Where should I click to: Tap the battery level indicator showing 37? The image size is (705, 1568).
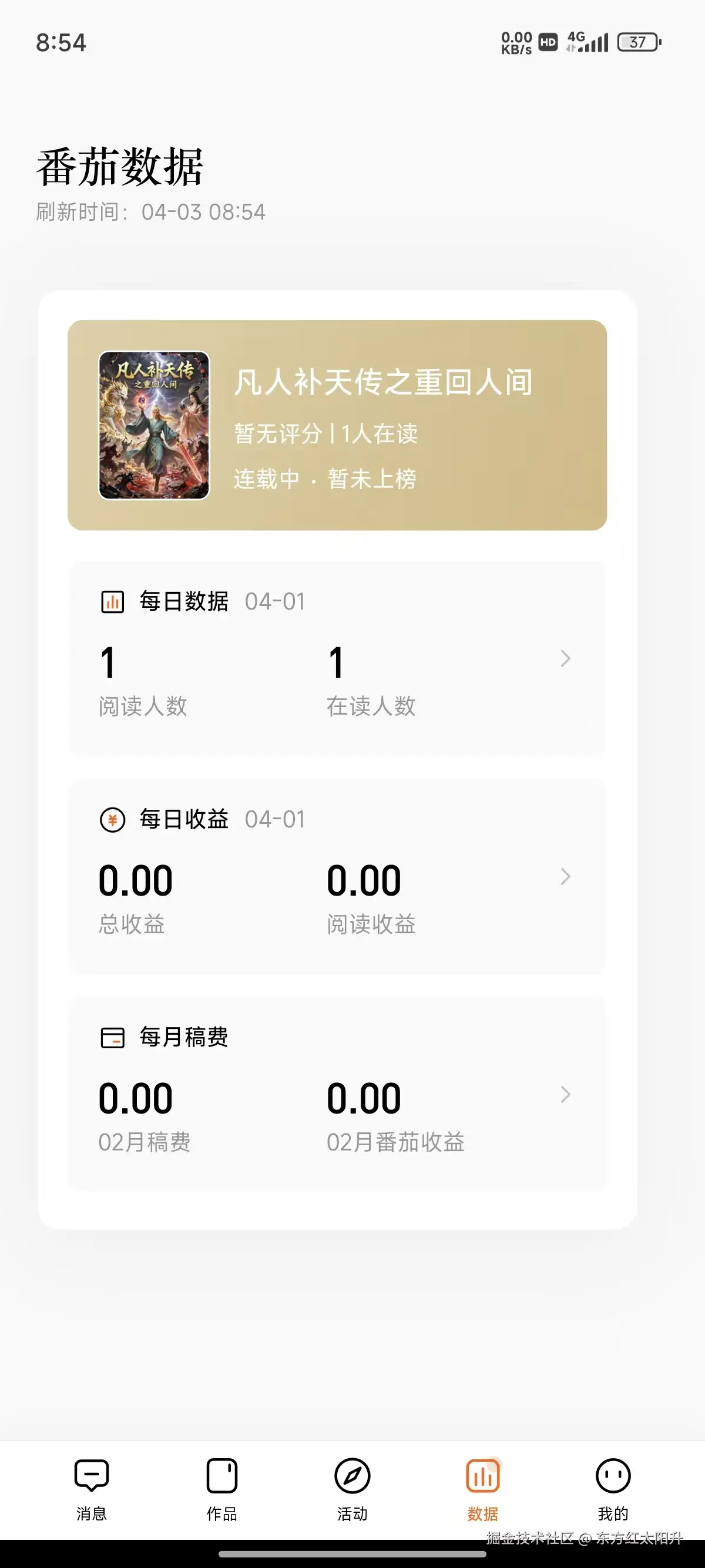coord(637,41)
